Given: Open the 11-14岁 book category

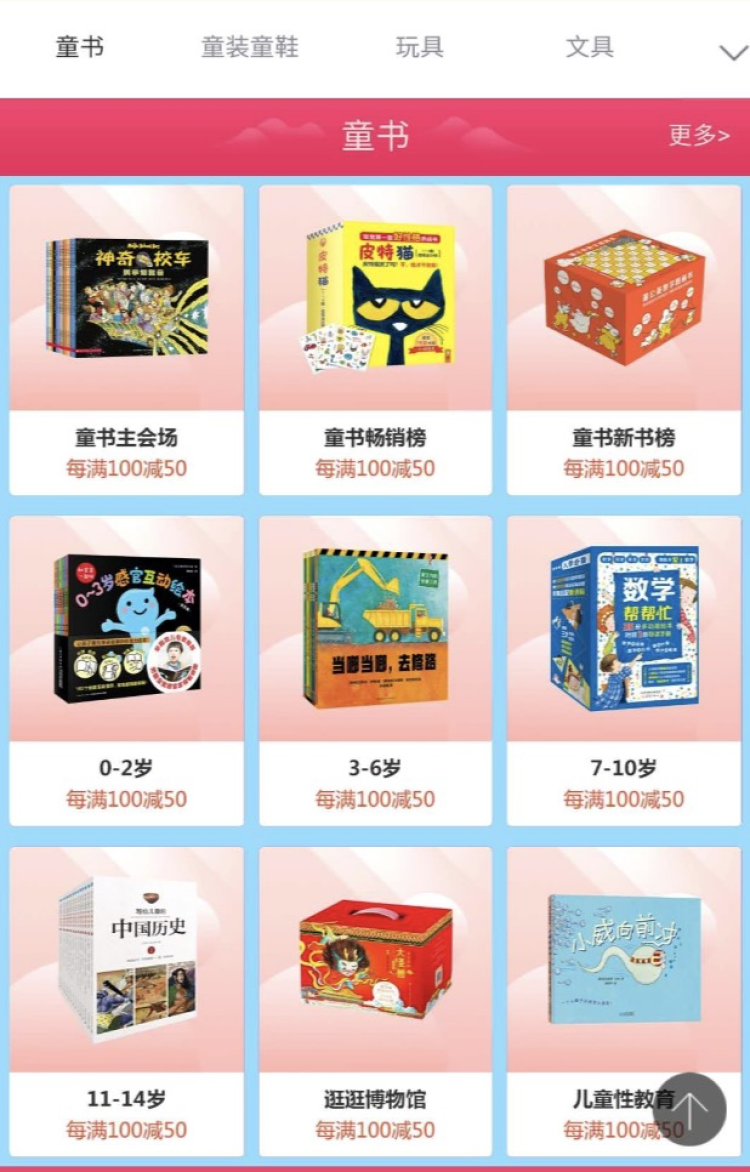Looking at the screenshot, I should (x=126, y=1000).
